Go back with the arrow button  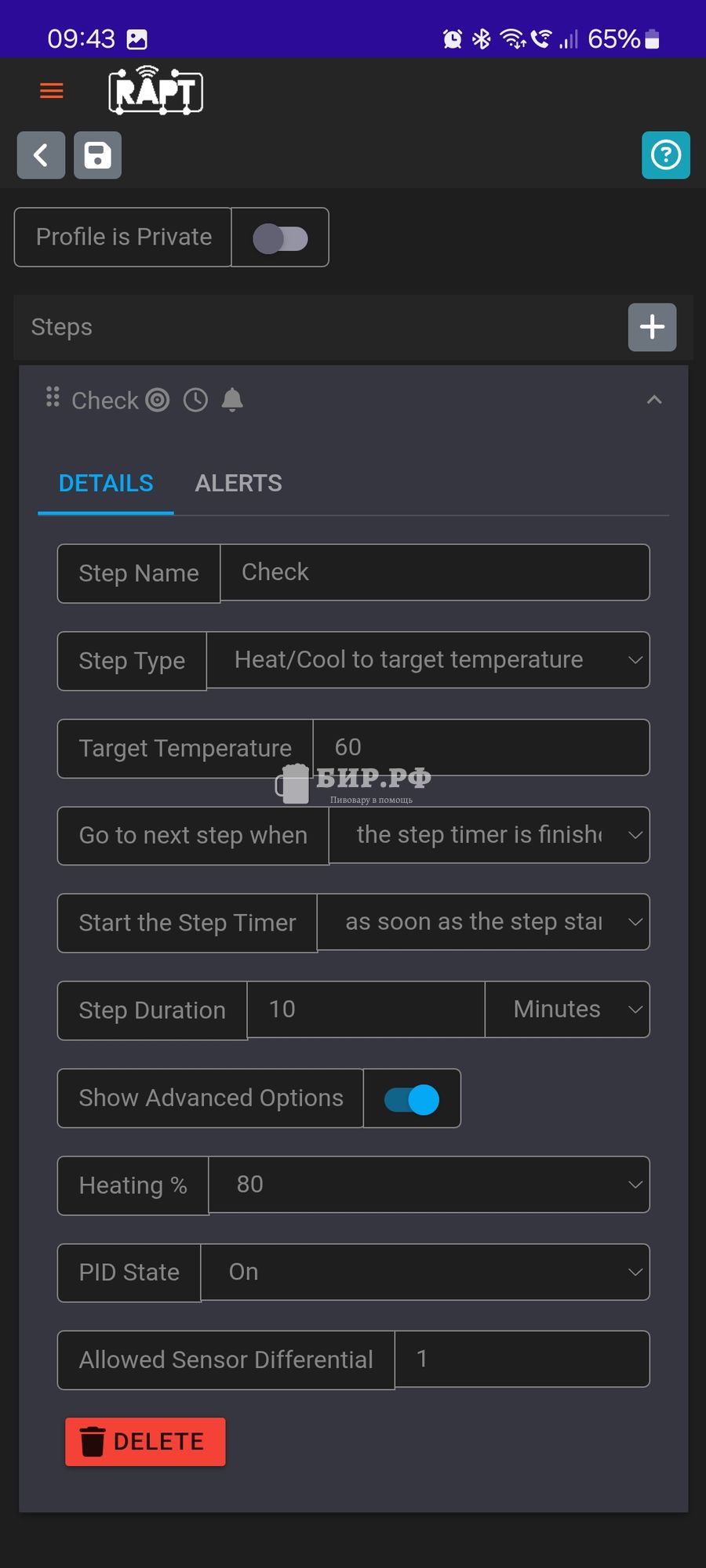pyautogui.click(x=41, y=155)
